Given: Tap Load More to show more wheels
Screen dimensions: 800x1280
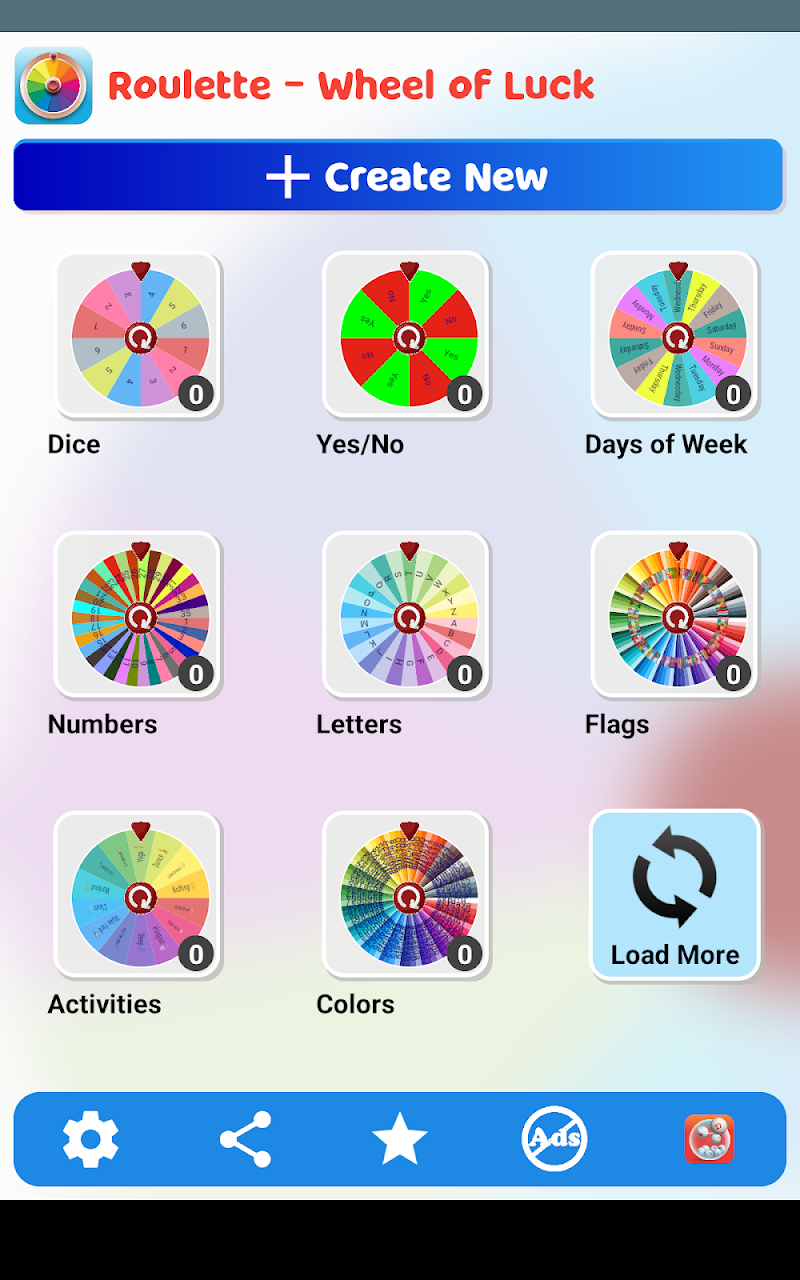Looking at the screenshot, I should (675, 896).
